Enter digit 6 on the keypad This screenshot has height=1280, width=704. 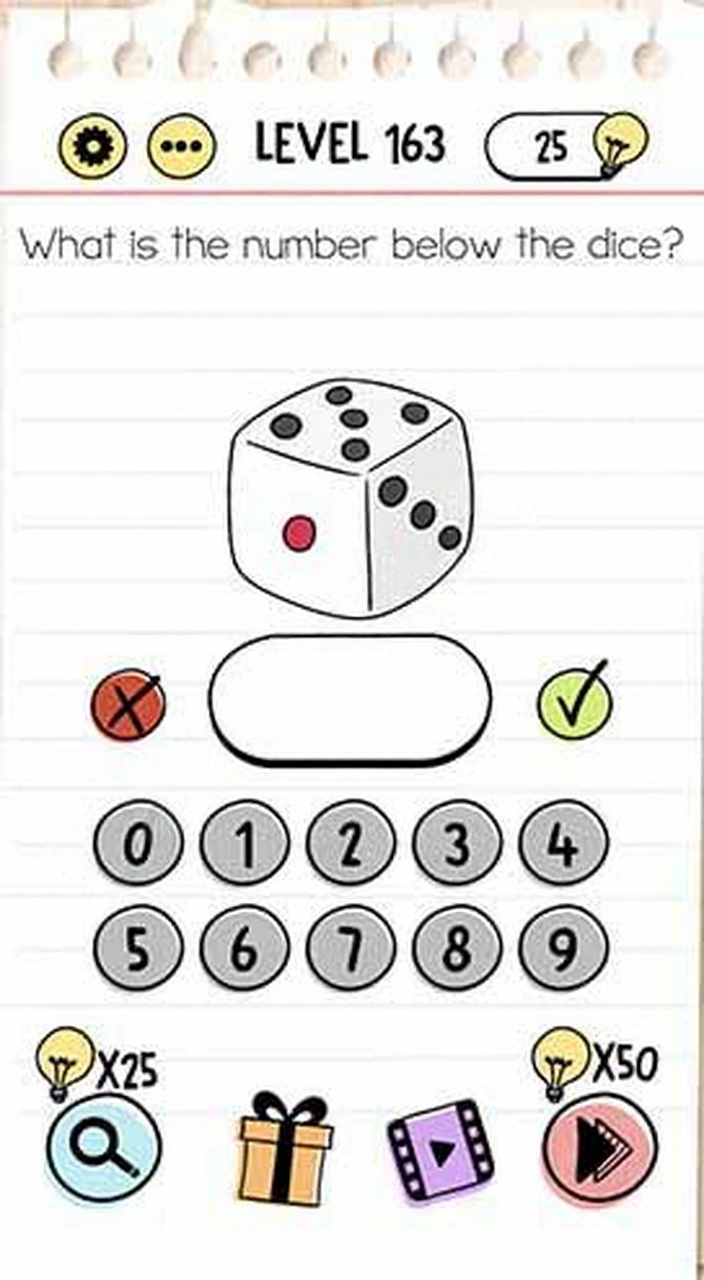point(244,948)
